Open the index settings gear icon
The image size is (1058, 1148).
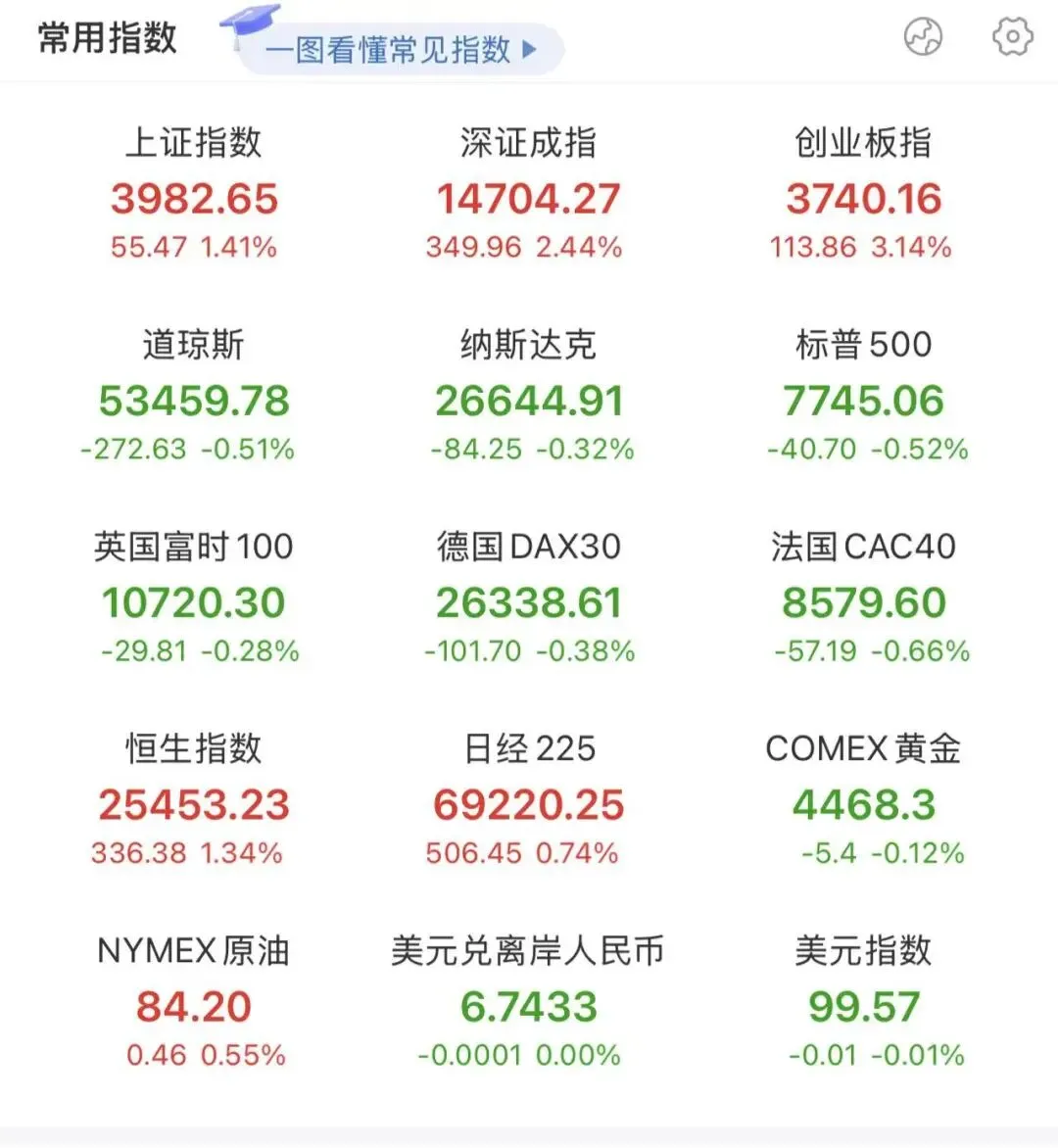[x=1013, y=36]
